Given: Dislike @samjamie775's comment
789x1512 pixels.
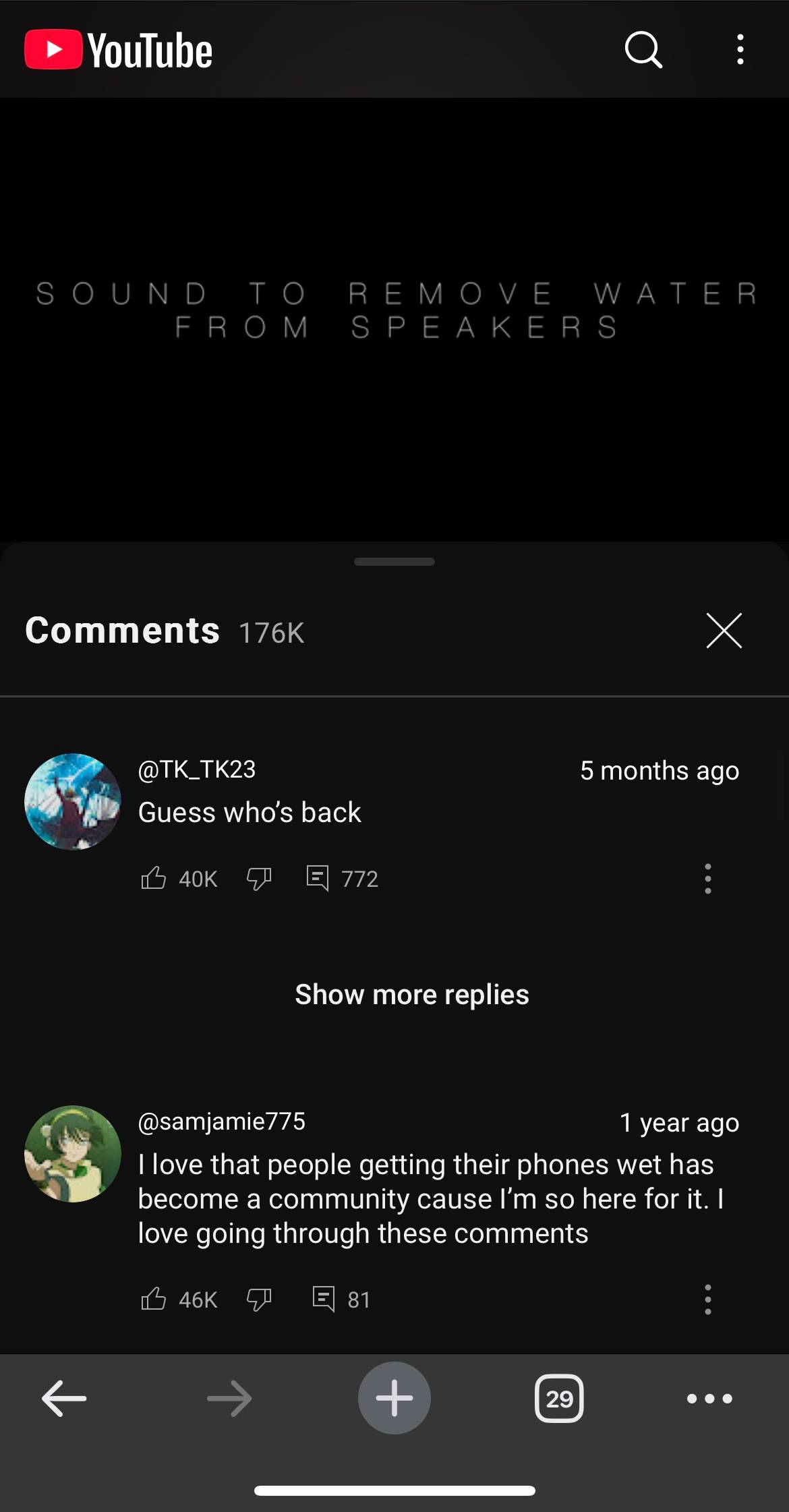Looking at the screenshot, I should 259,1298.
